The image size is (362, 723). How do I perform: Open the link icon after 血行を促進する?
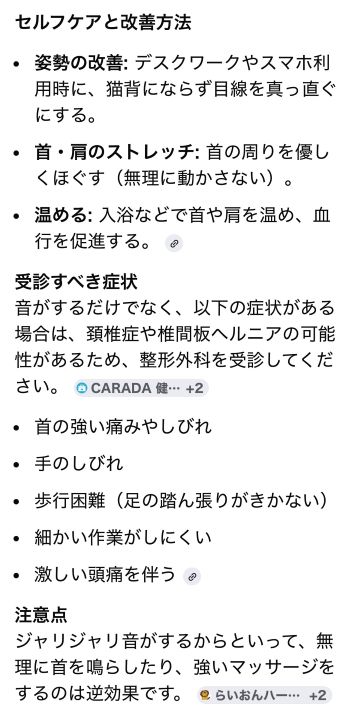pyautogui.click(x=174, y=243)
